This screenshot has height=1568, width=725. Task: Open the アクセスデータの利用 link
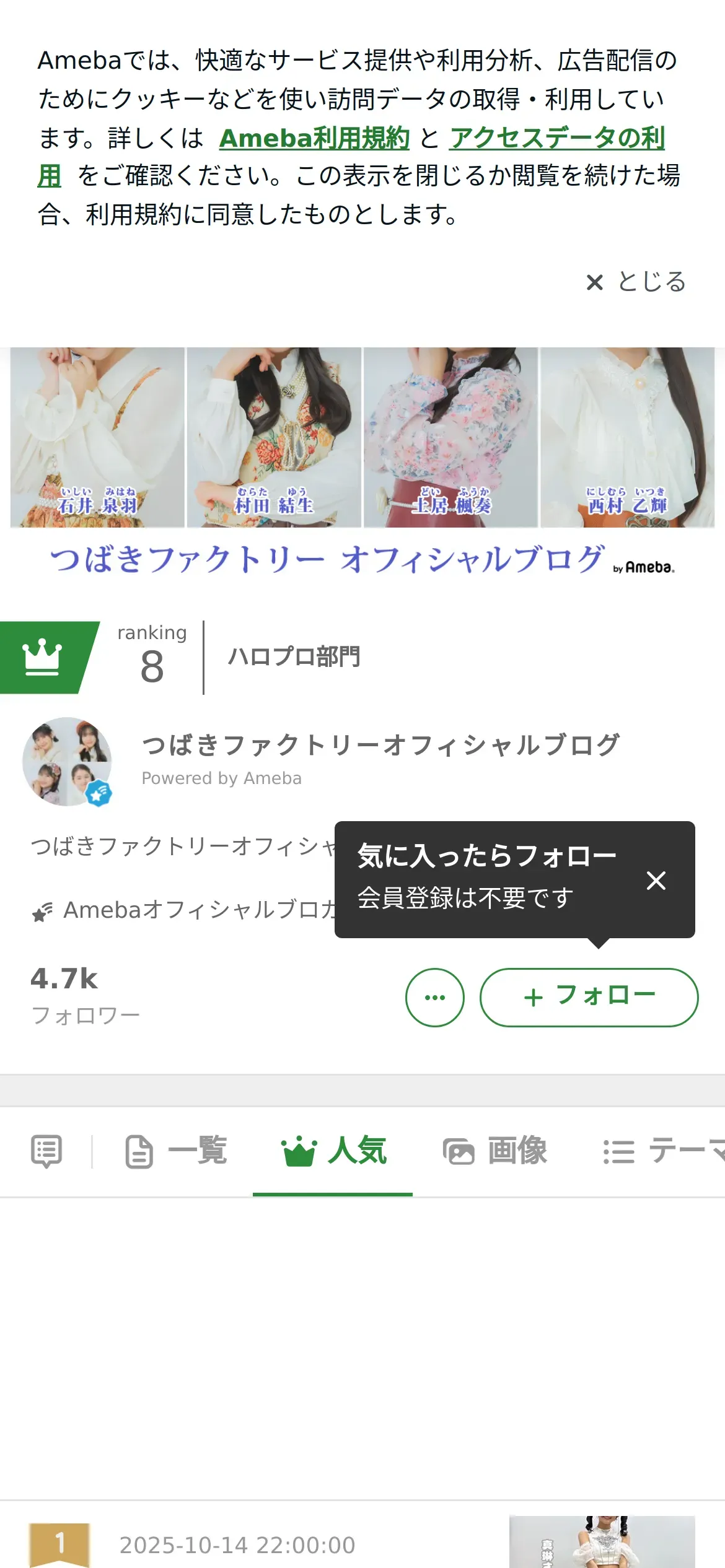click(x=556, y=138)
